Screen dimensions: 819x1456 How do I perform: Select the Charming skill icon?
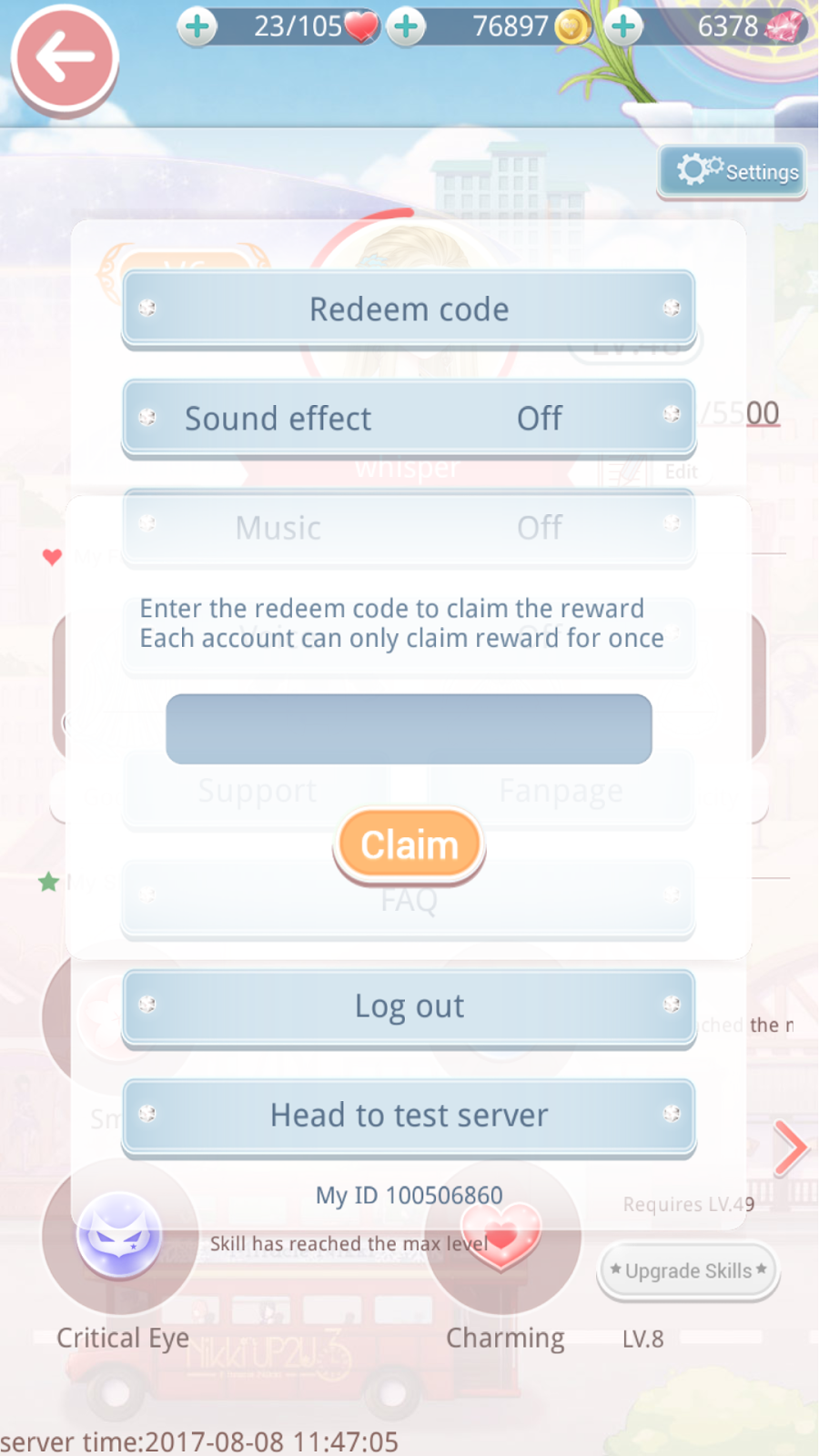[x=503, y=1238]
